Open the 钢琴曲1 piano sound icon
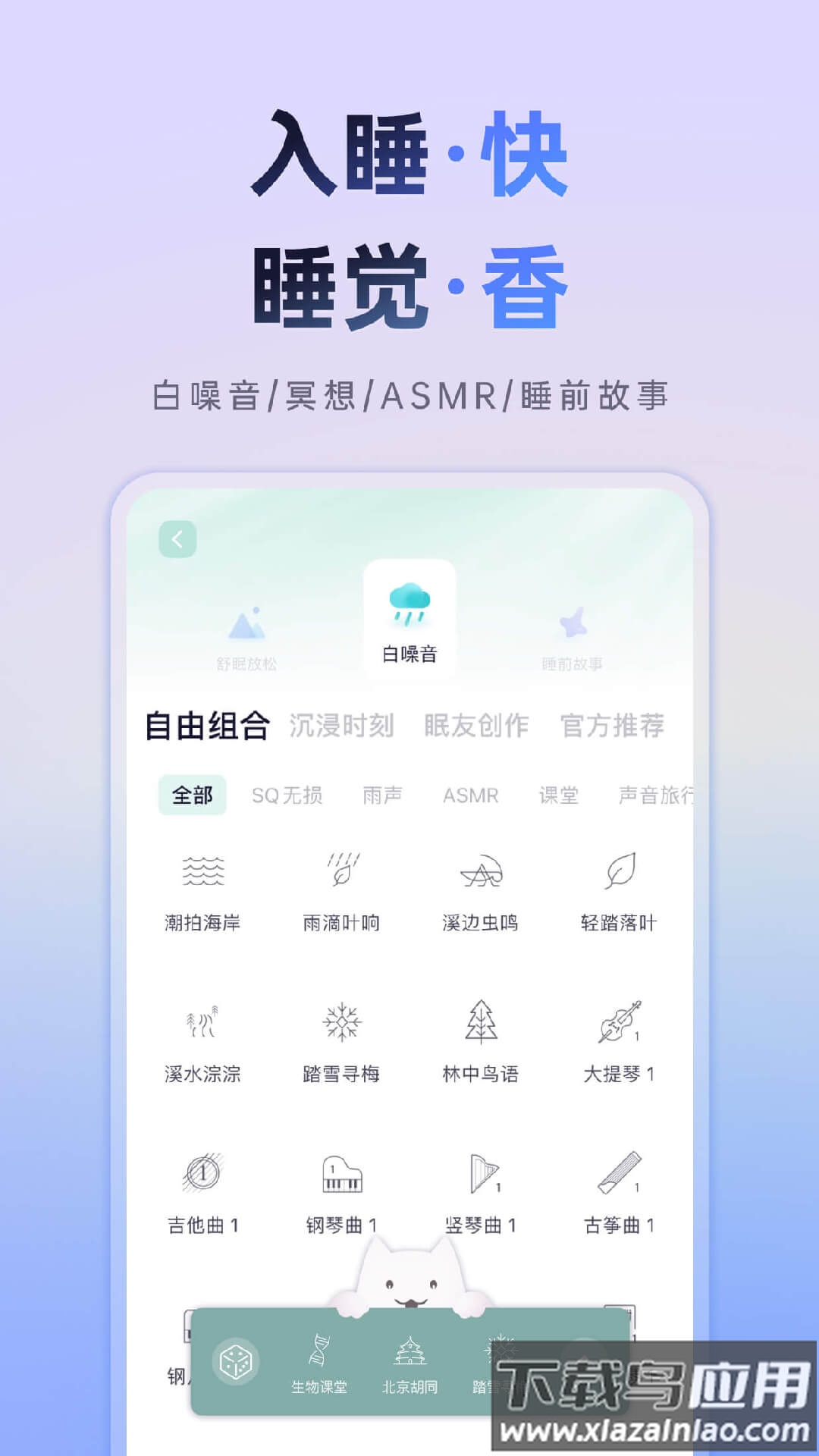The width and height of the screenshot is (819, 1456). (x=341, y=1173)
